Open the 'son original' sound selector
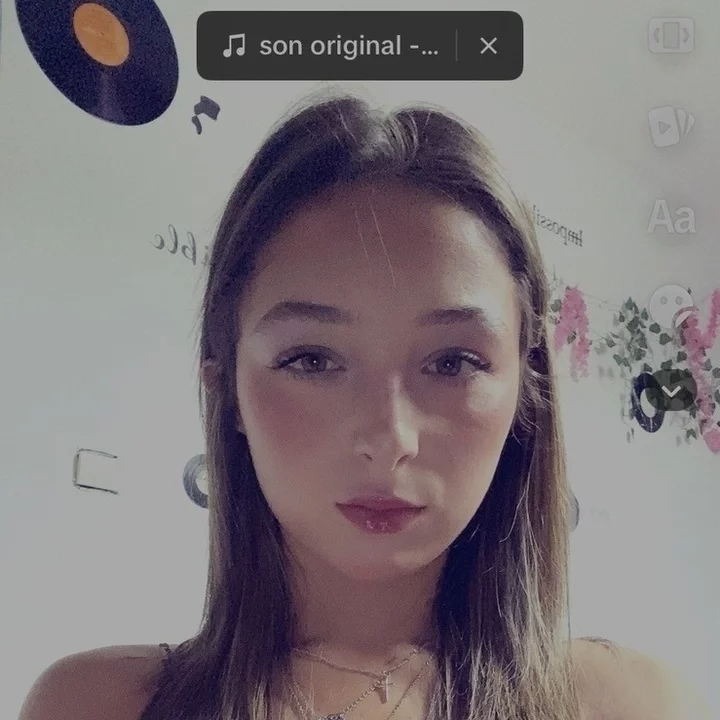This screenshot has height=720, width=720. click(x=330, y=46)
